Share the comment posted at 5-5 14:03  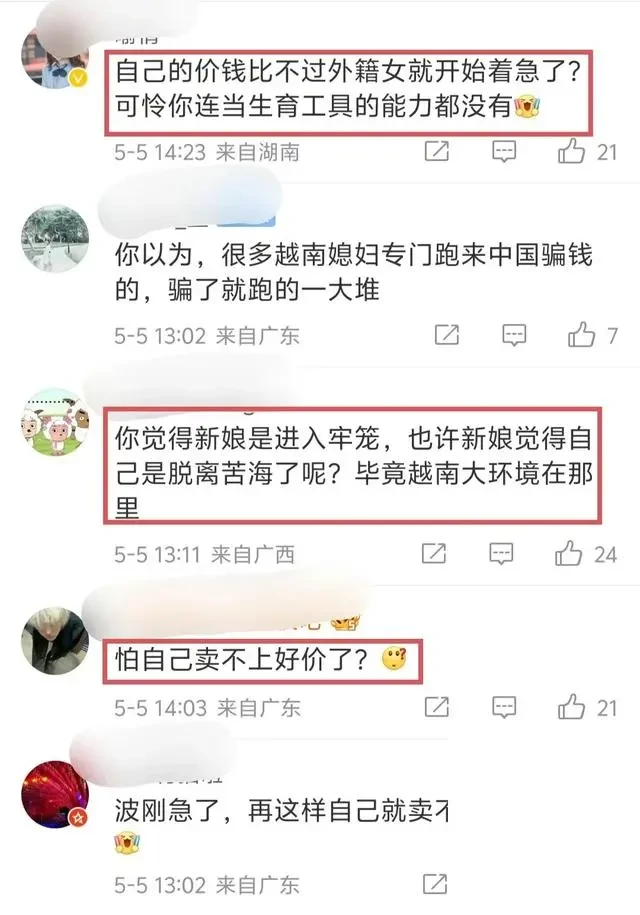pyautogui.click(x=437, y=708)
